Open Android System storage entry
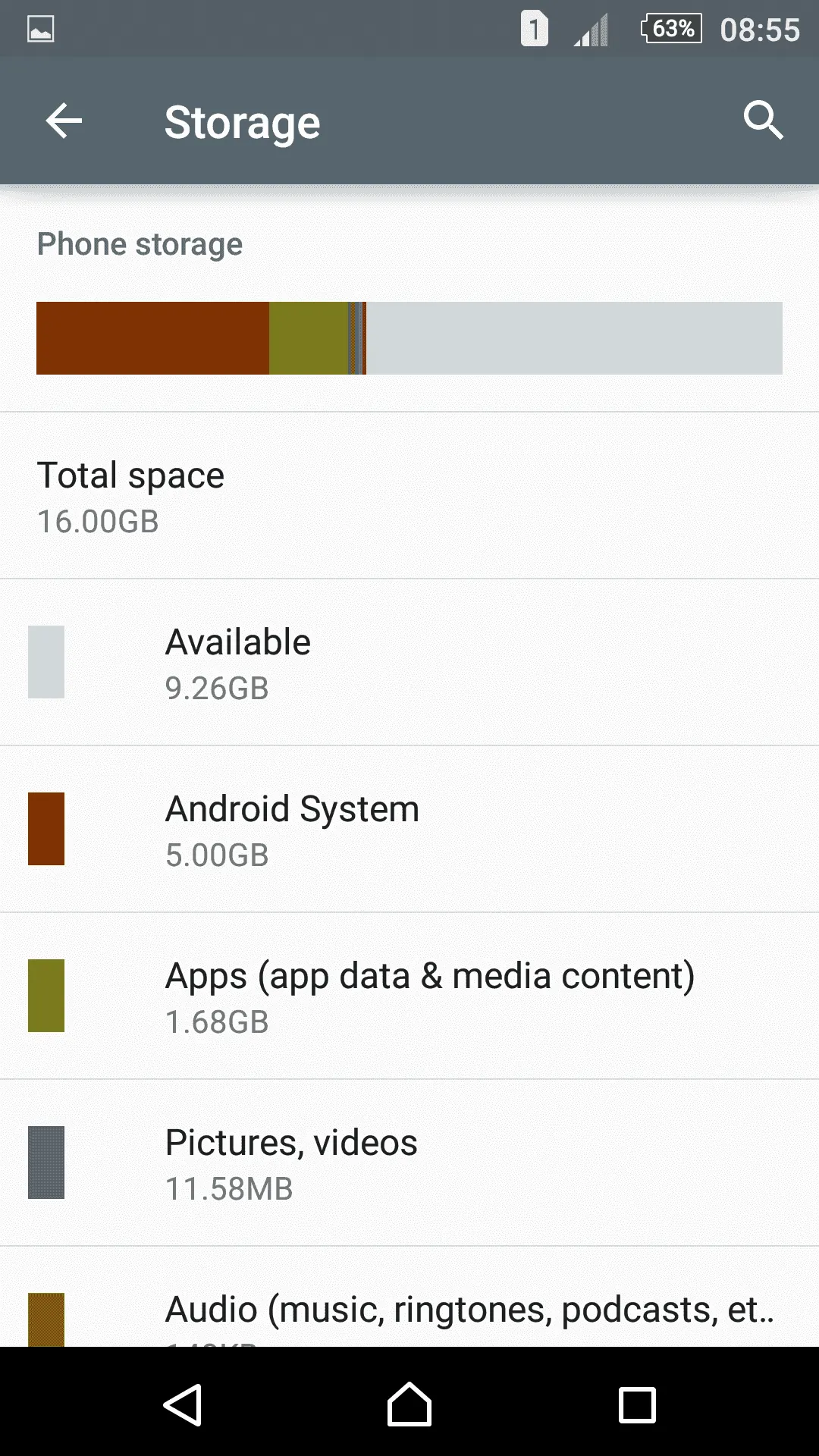Image resolution: width=819 pixels, height=1456 pixels. tap(409, 830)
